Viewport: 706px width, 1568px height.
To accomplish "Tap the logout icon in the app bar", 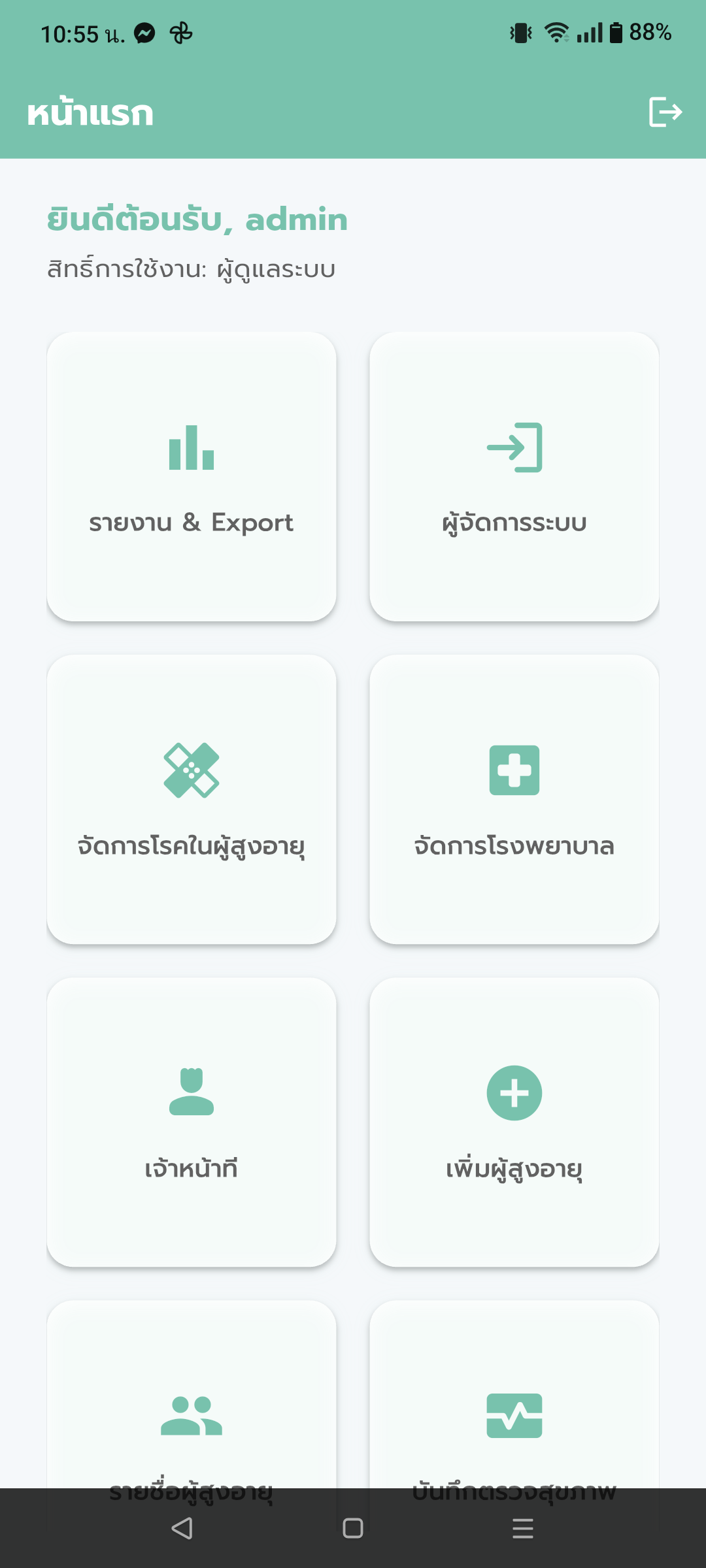I will [x=665, y=112].
